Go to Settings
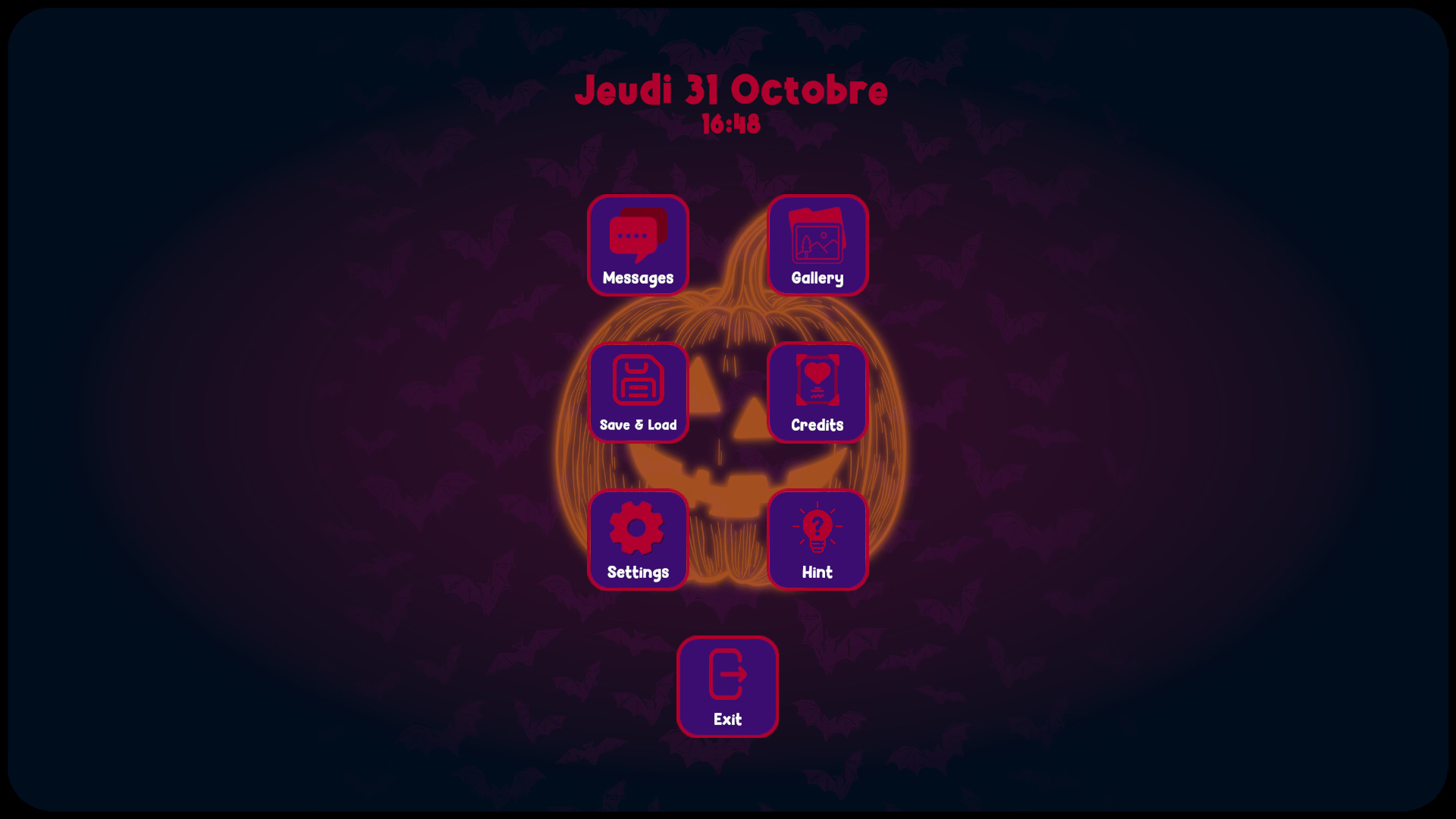 (638, 539)
